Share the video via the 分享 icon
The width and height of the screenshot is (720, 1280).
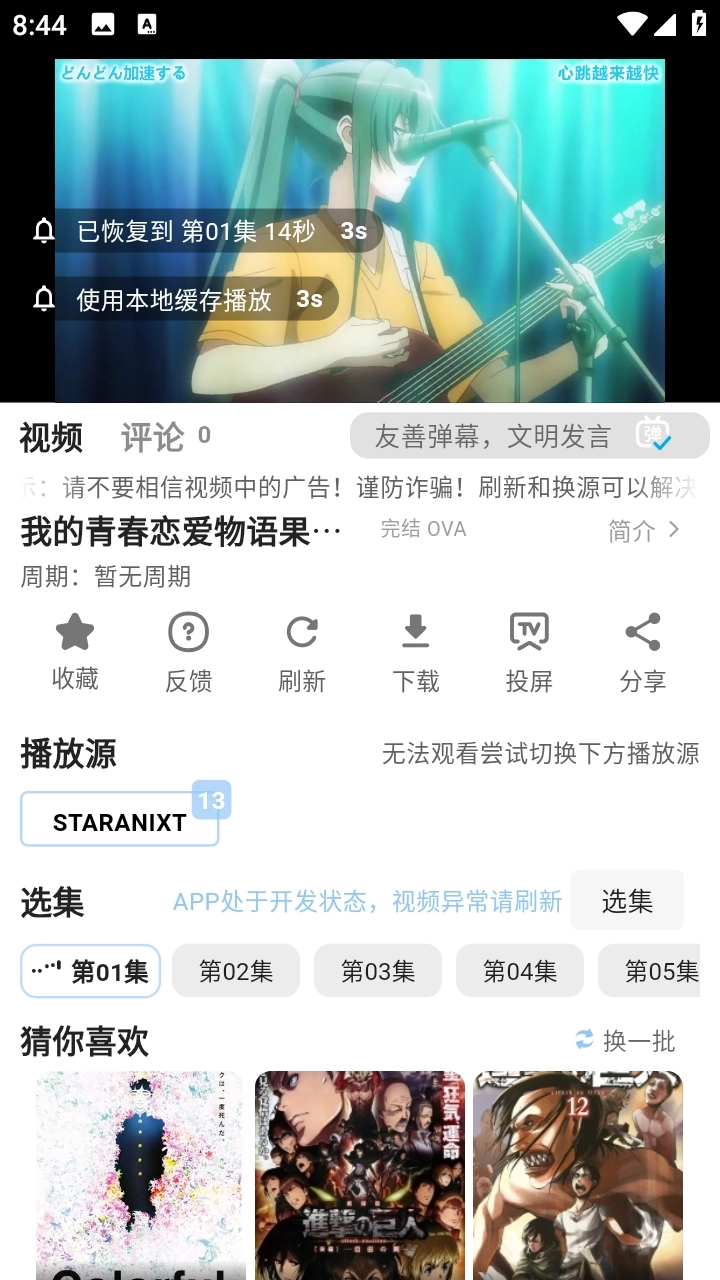coord(643,632)
